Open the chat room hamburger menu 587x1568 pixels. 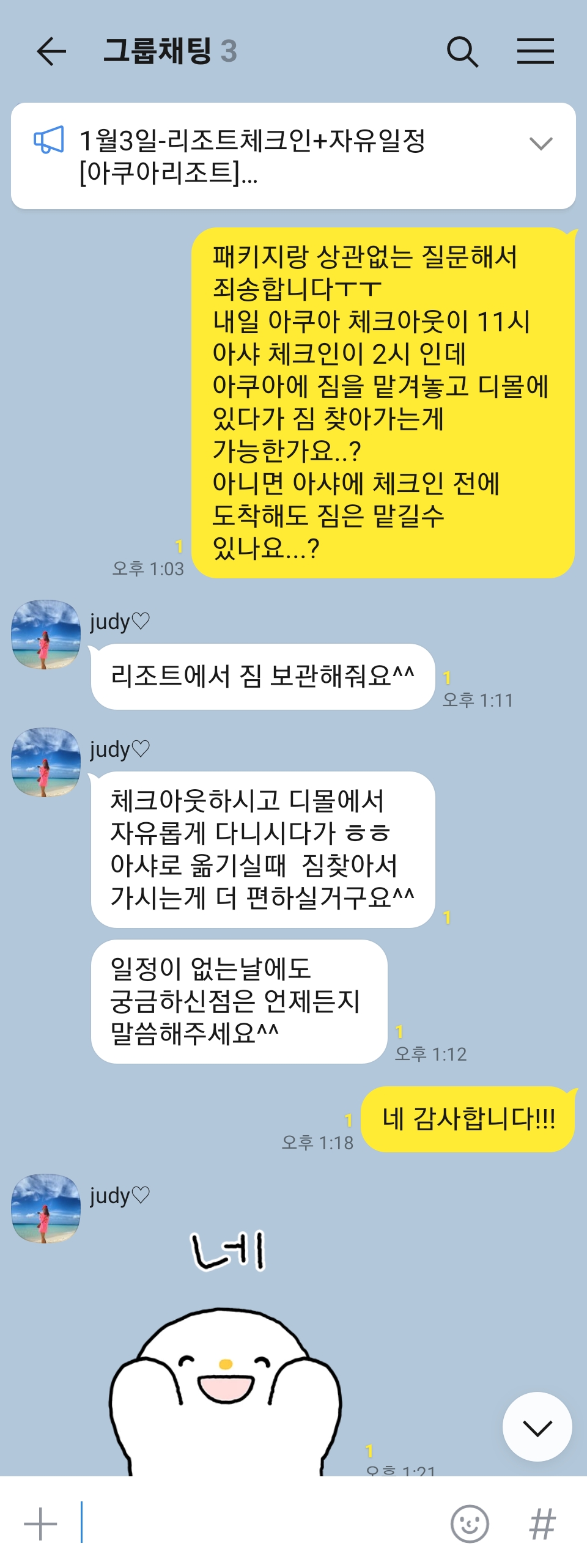click(x=535, y=51)
